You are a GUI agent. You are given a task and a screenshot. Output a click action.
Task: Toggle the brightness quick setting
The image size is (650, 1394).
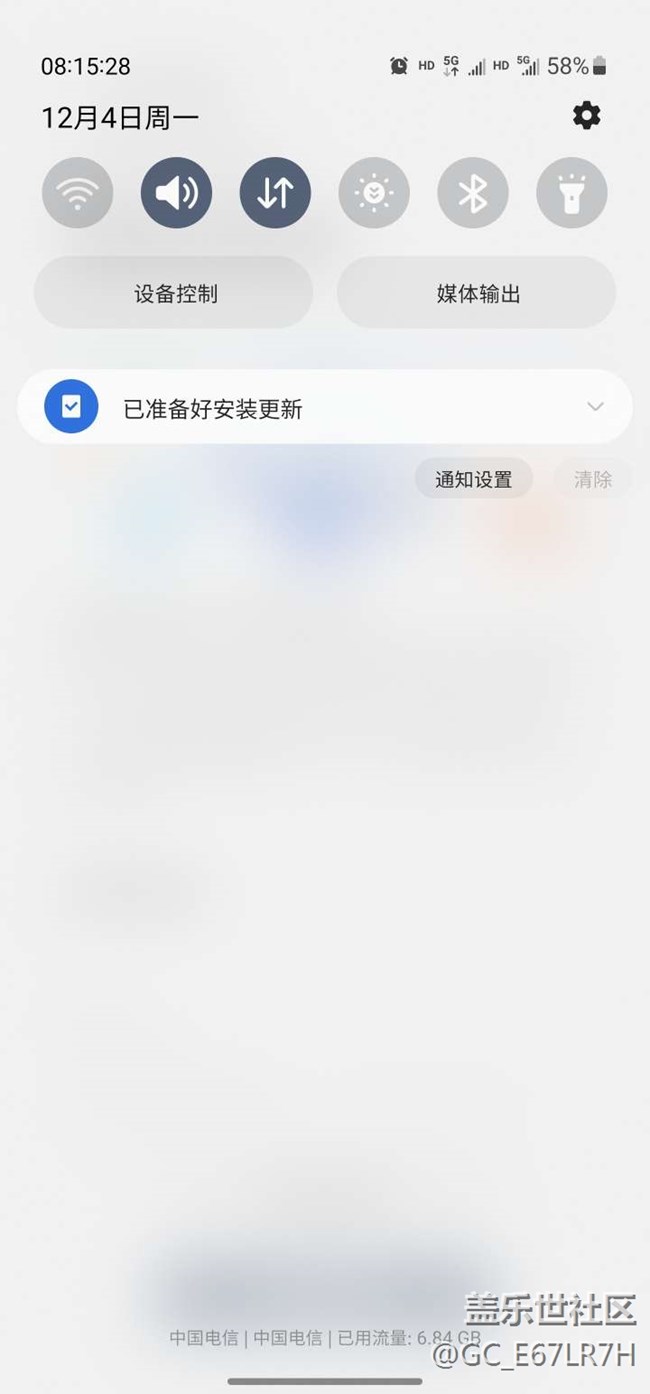tap(374, 193)
